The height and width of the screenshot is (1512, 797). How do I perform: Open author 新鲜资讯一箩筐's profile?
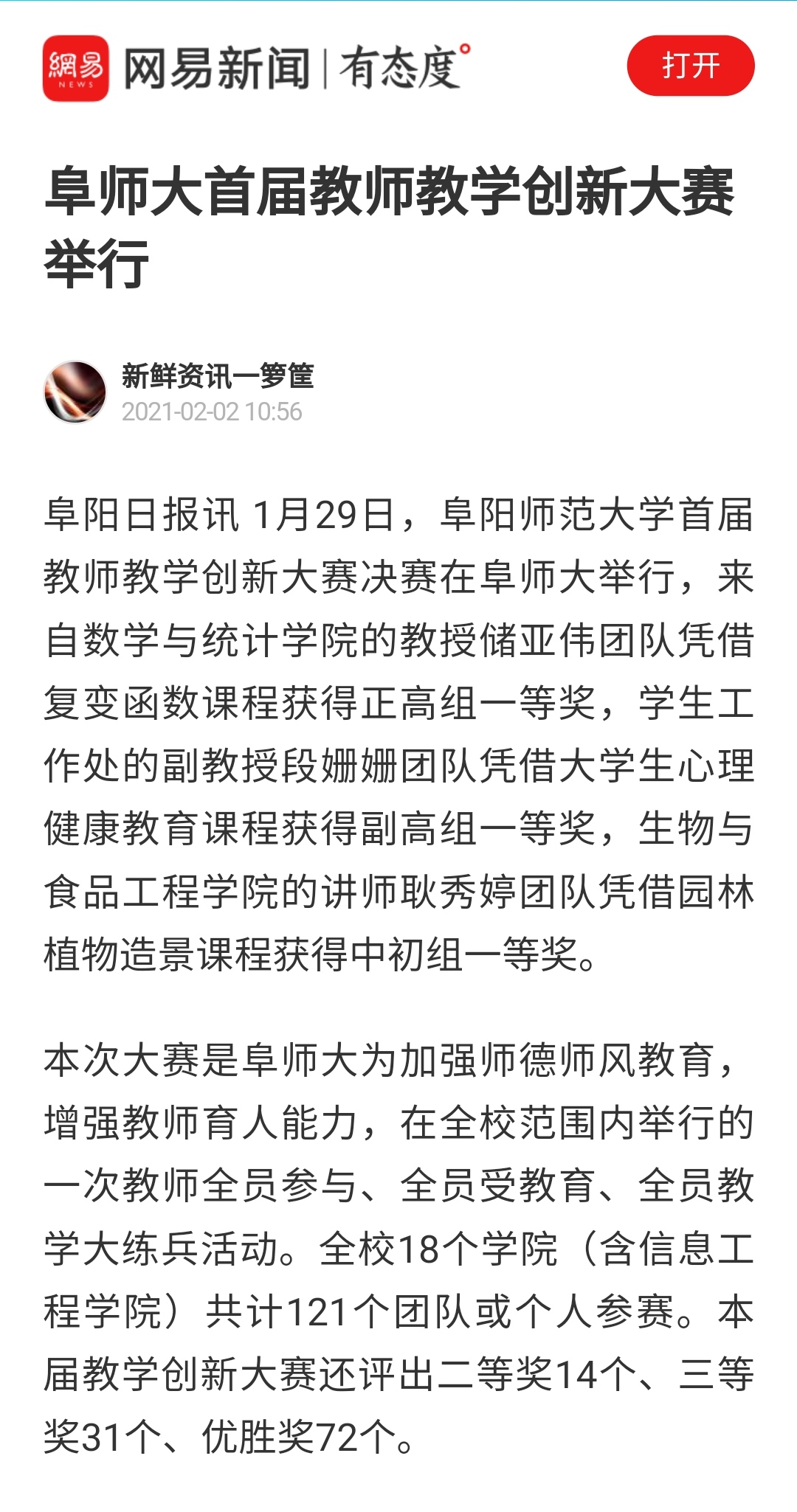click(x=217, y=376)
